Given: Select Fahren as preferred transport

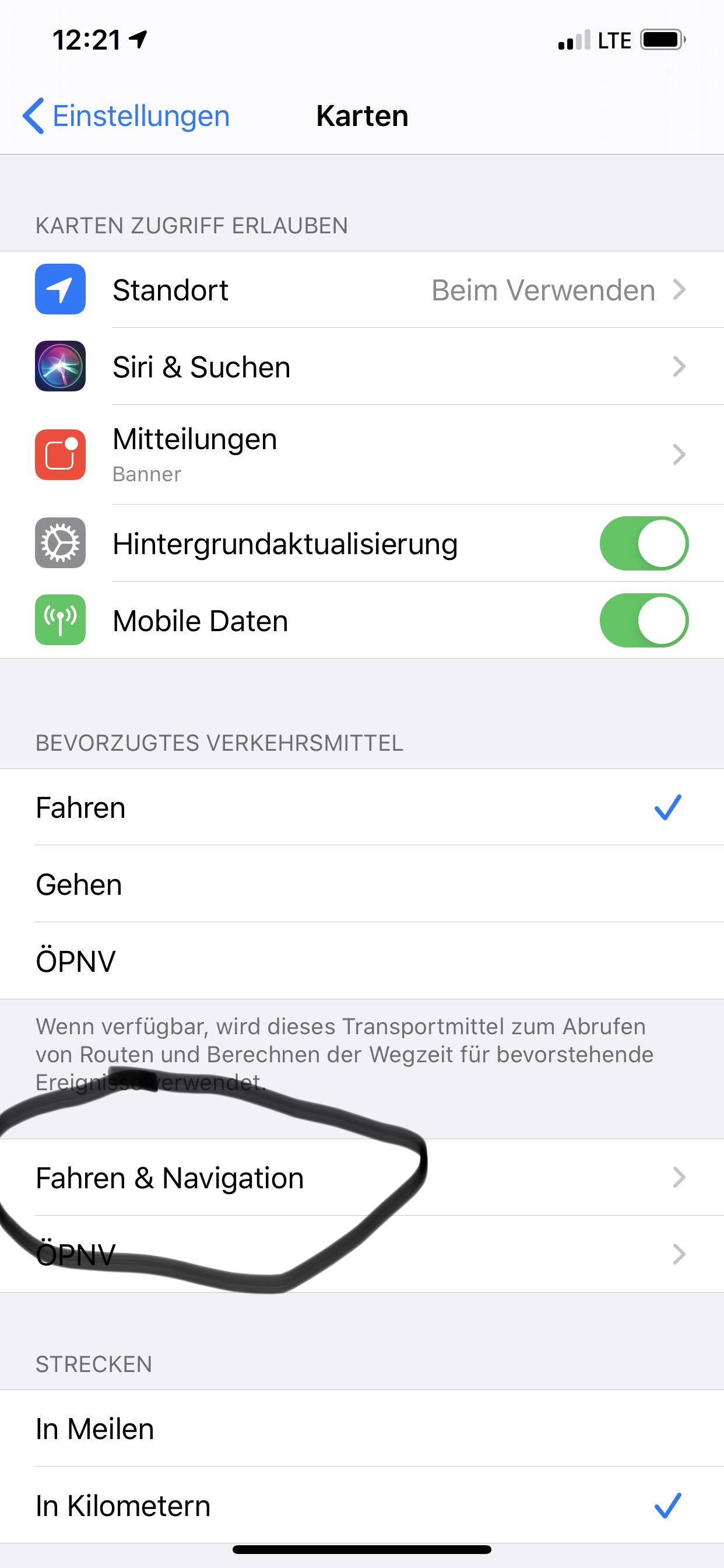Looking at the screenshot, I should pos(361,807).
